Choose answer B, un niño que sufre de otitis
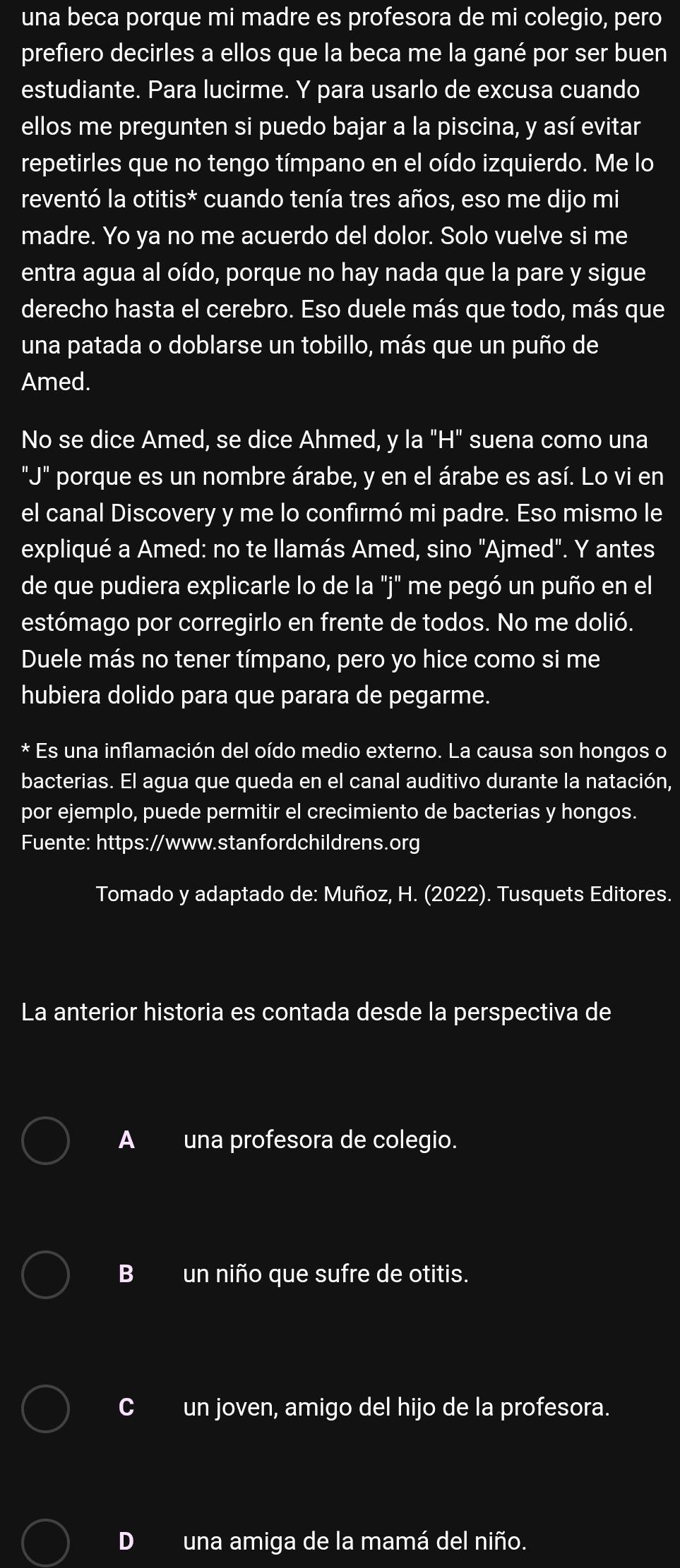The height and width of the screenshot is (1568, 680). coord(46,1274)
